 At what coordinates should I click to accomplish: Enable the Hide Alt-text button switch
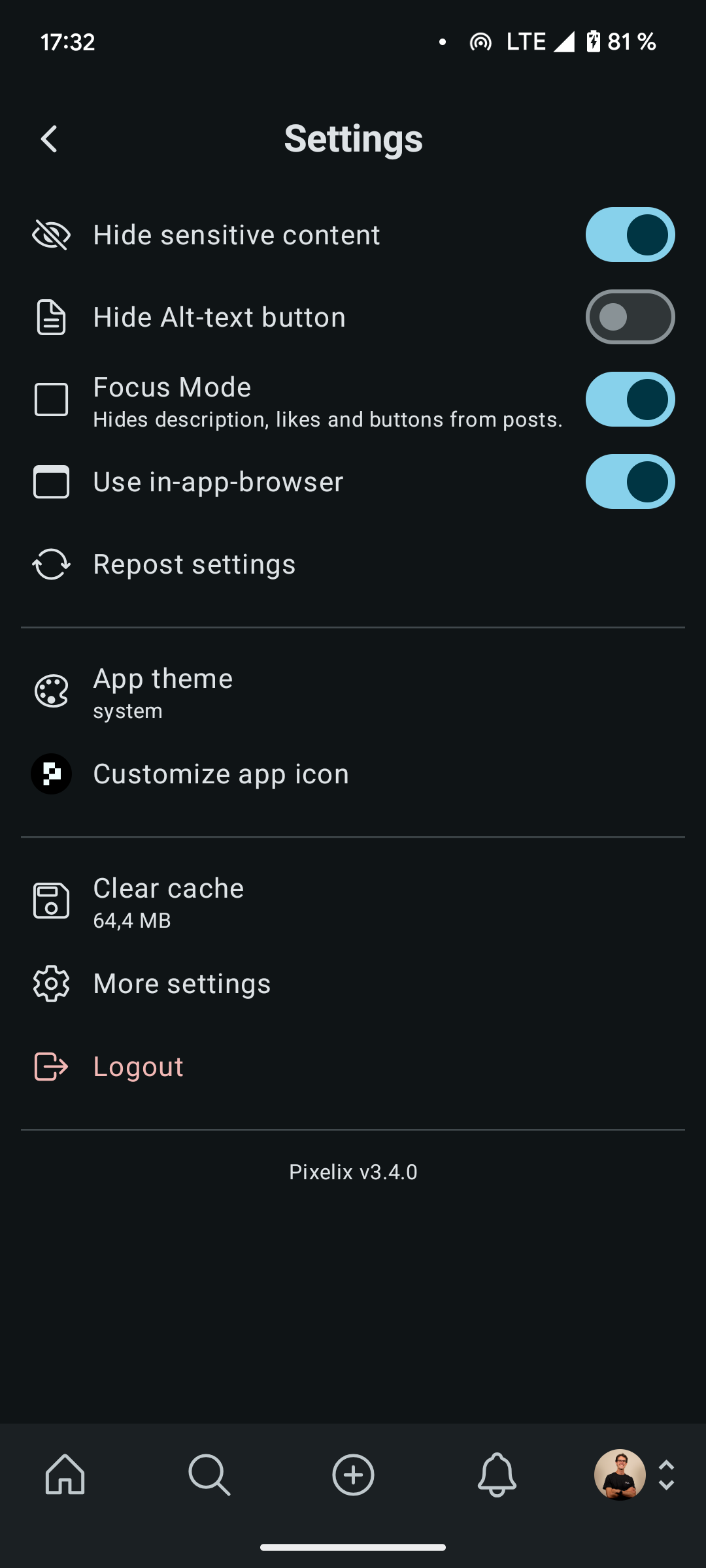pos(630,317)
